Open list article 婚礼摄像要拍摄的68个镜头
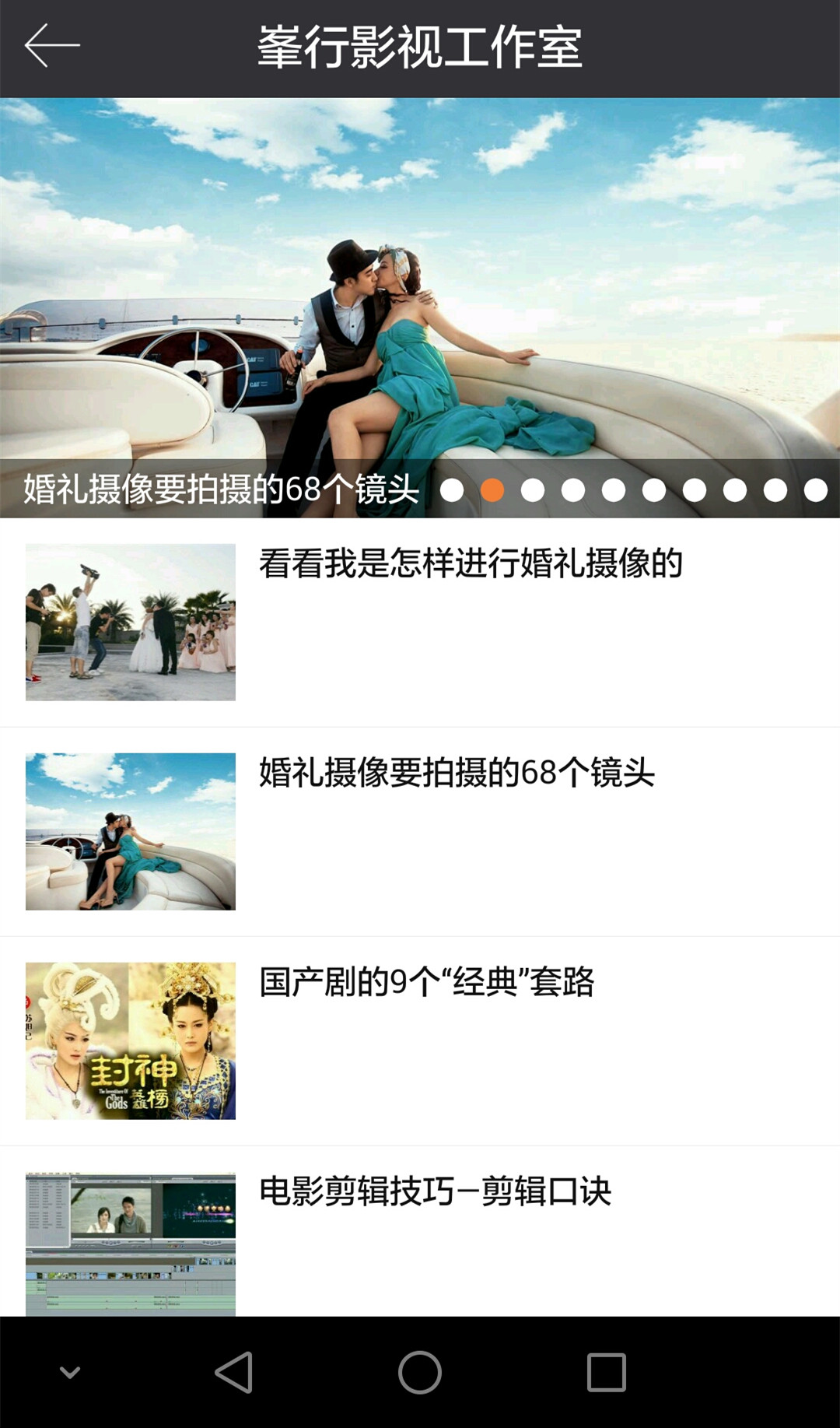The height and width of the screenshot is (1428, 840). click(457, 773)
